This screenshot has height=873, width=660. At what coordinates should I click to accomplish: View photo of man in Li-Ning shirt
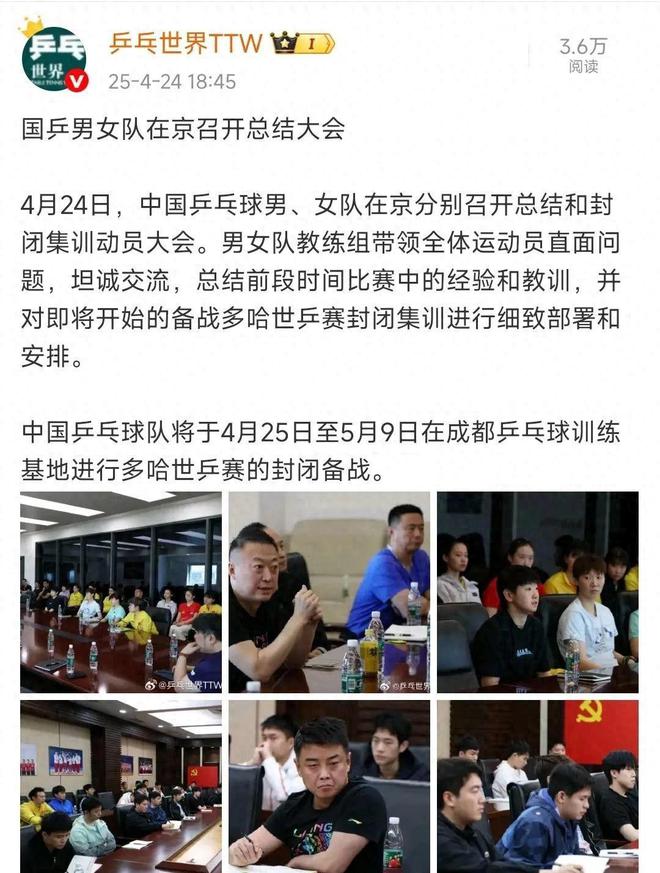[x=329, y=786]
